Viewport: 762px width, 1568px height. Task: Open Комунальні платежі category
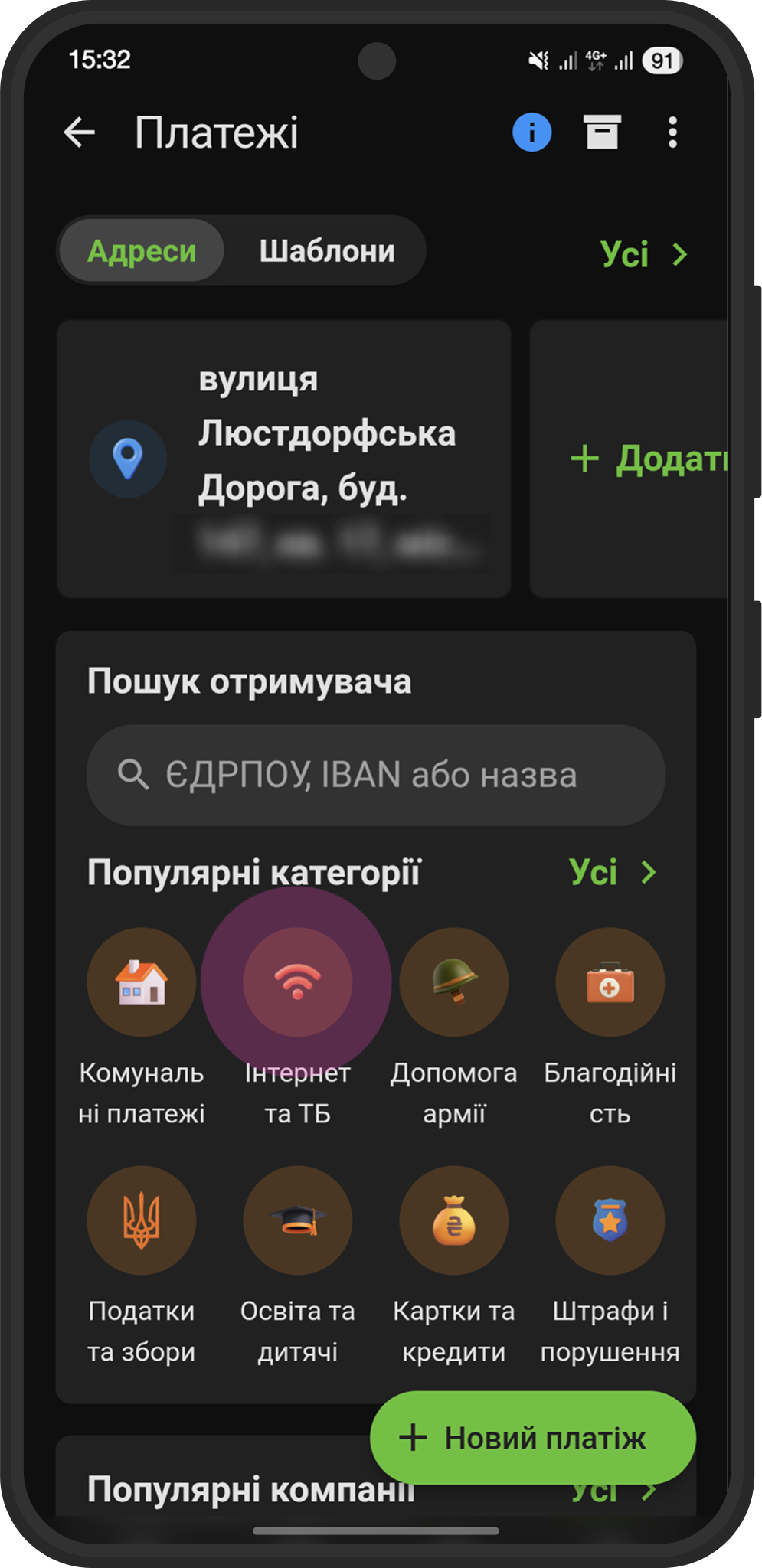coord(142,982)
